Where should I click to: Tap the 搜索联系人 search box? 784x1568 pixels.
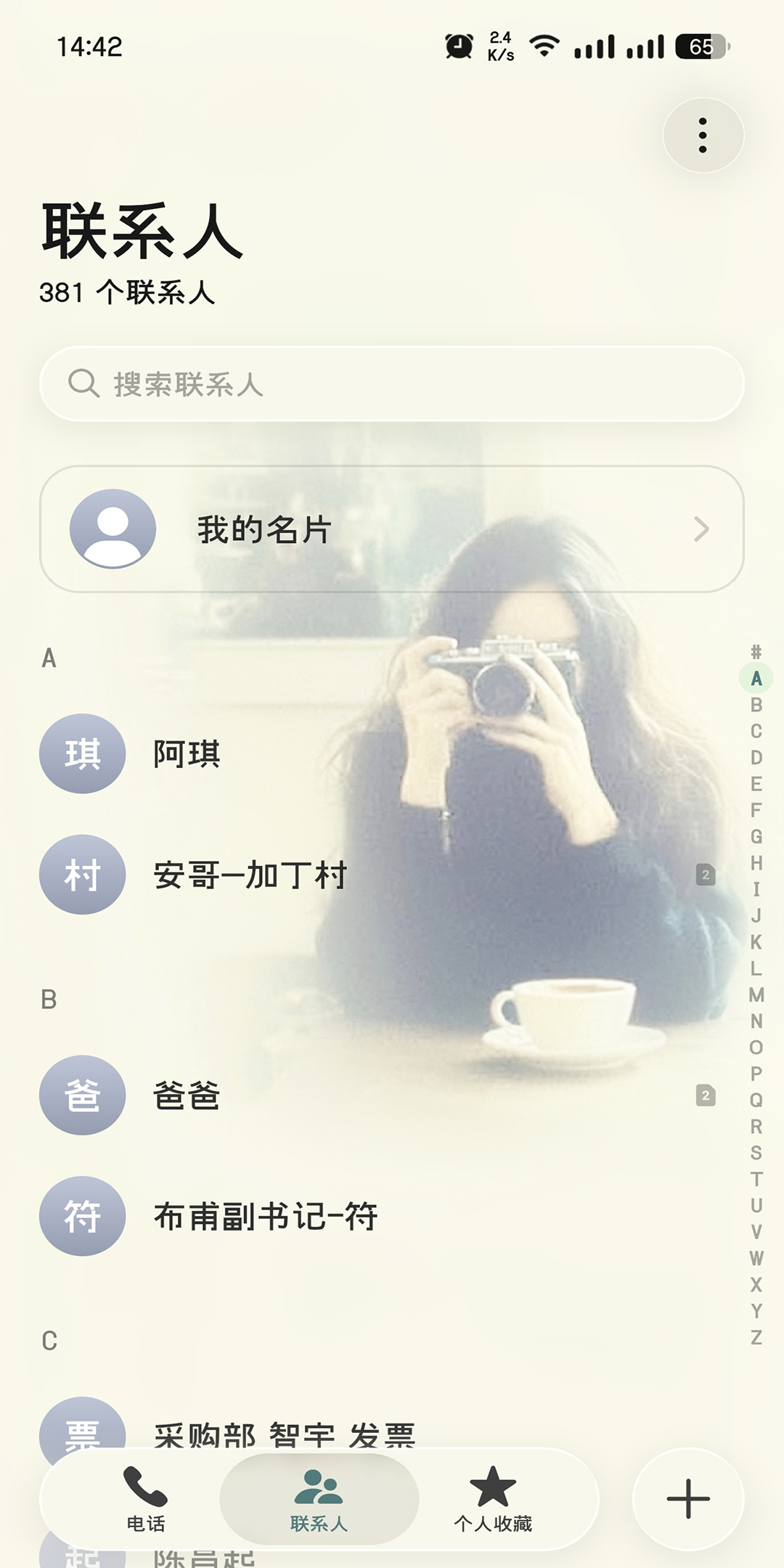coord(392,384)
